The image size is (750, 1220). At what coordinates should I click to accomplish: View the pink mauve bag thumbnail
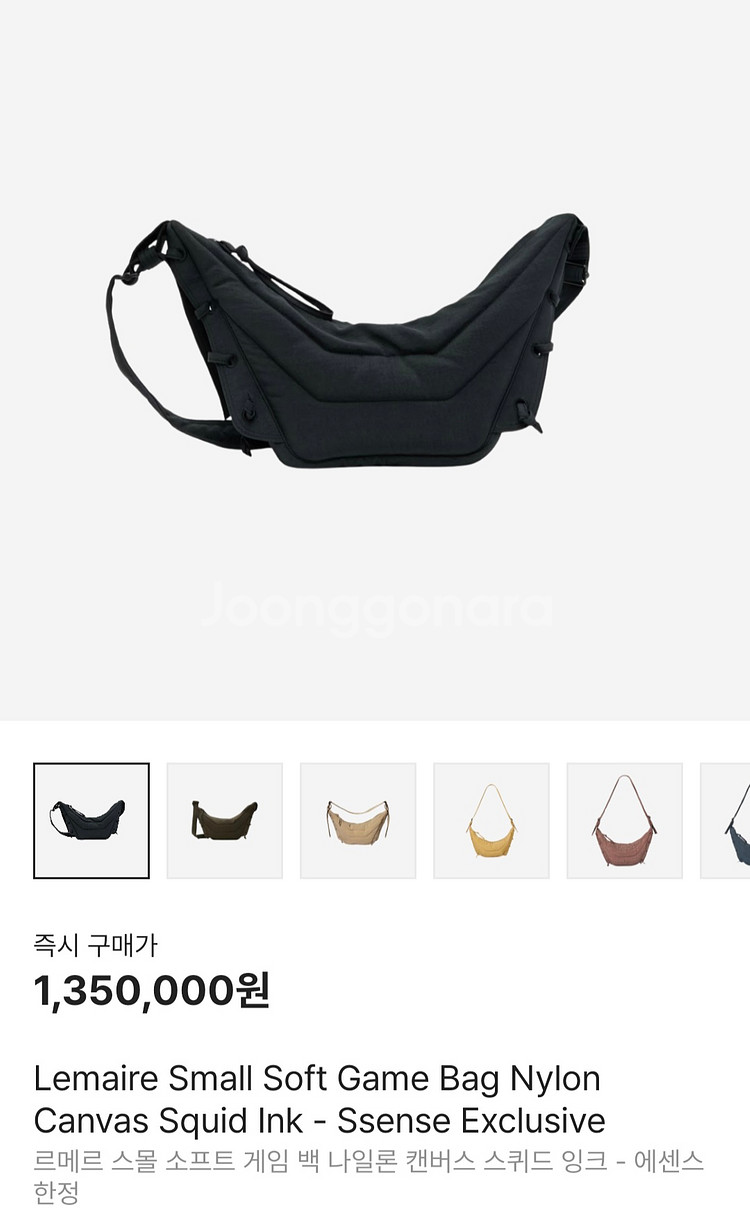(624, 818)
